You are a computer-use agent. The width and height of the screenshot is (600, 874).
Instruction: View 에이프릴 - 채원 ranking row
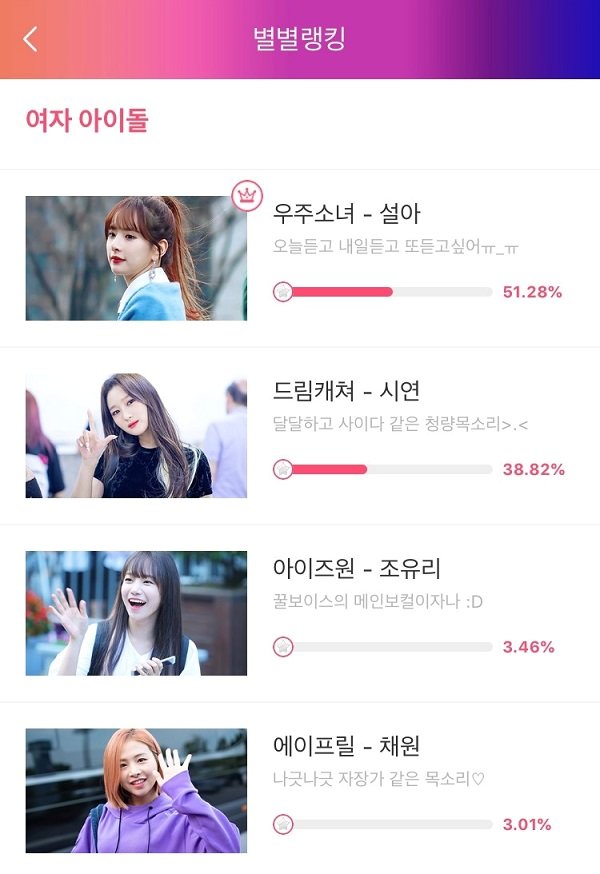pyautogui.click(x=346, y=746)
